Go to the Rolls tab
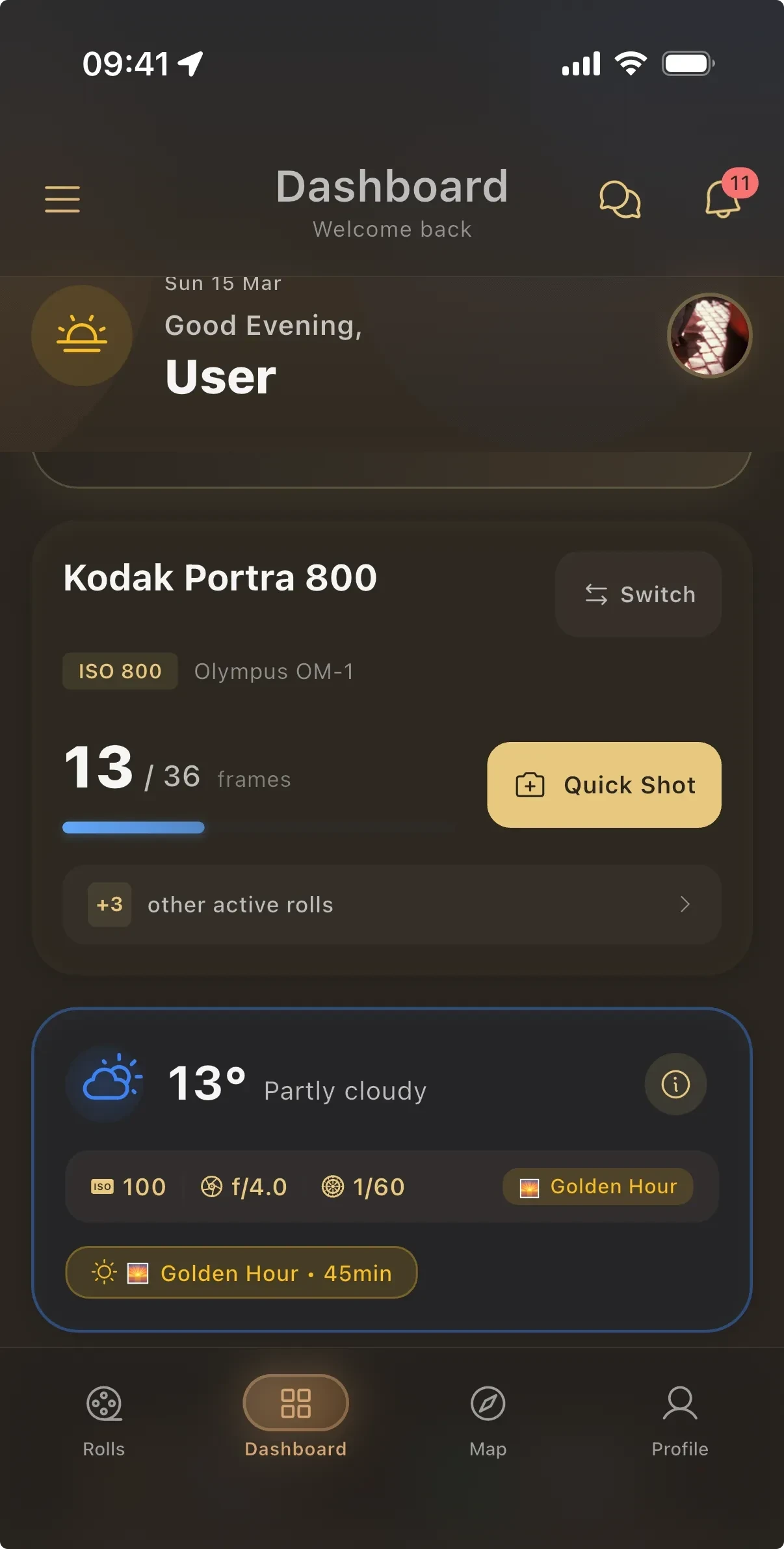 coord(104,1420)
